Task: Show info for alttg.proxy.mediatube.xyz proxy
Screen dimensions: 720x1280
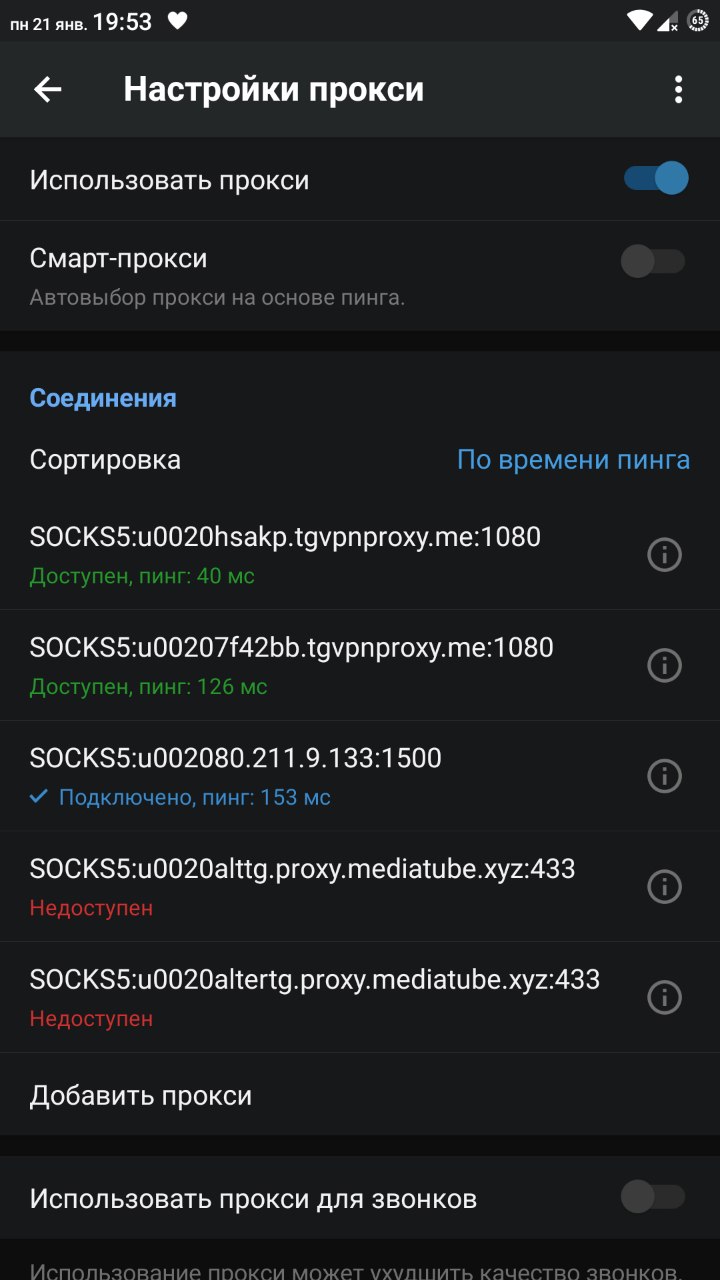Action: click(x=665, y=886)
